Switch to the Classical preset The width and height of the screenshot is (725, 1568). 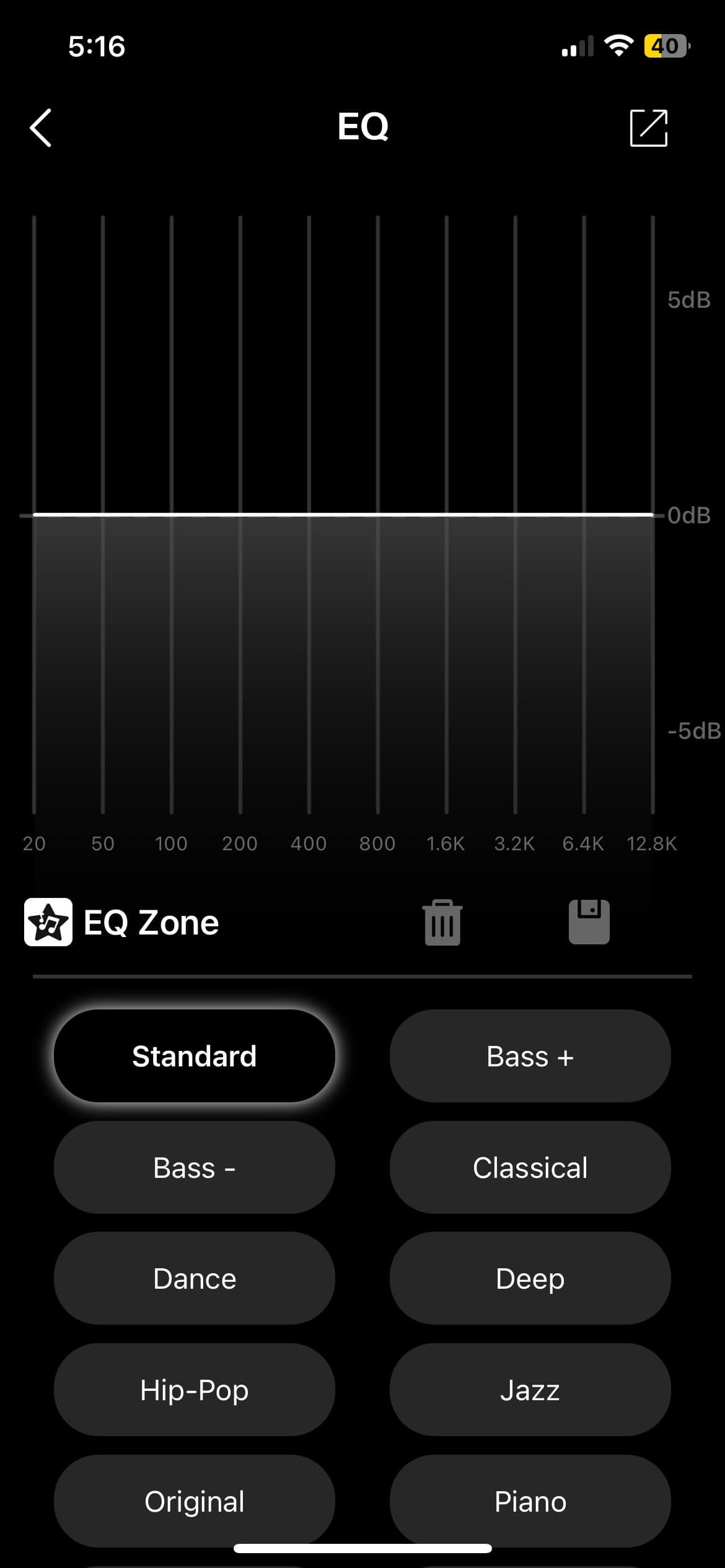(x=530, y=1167)
